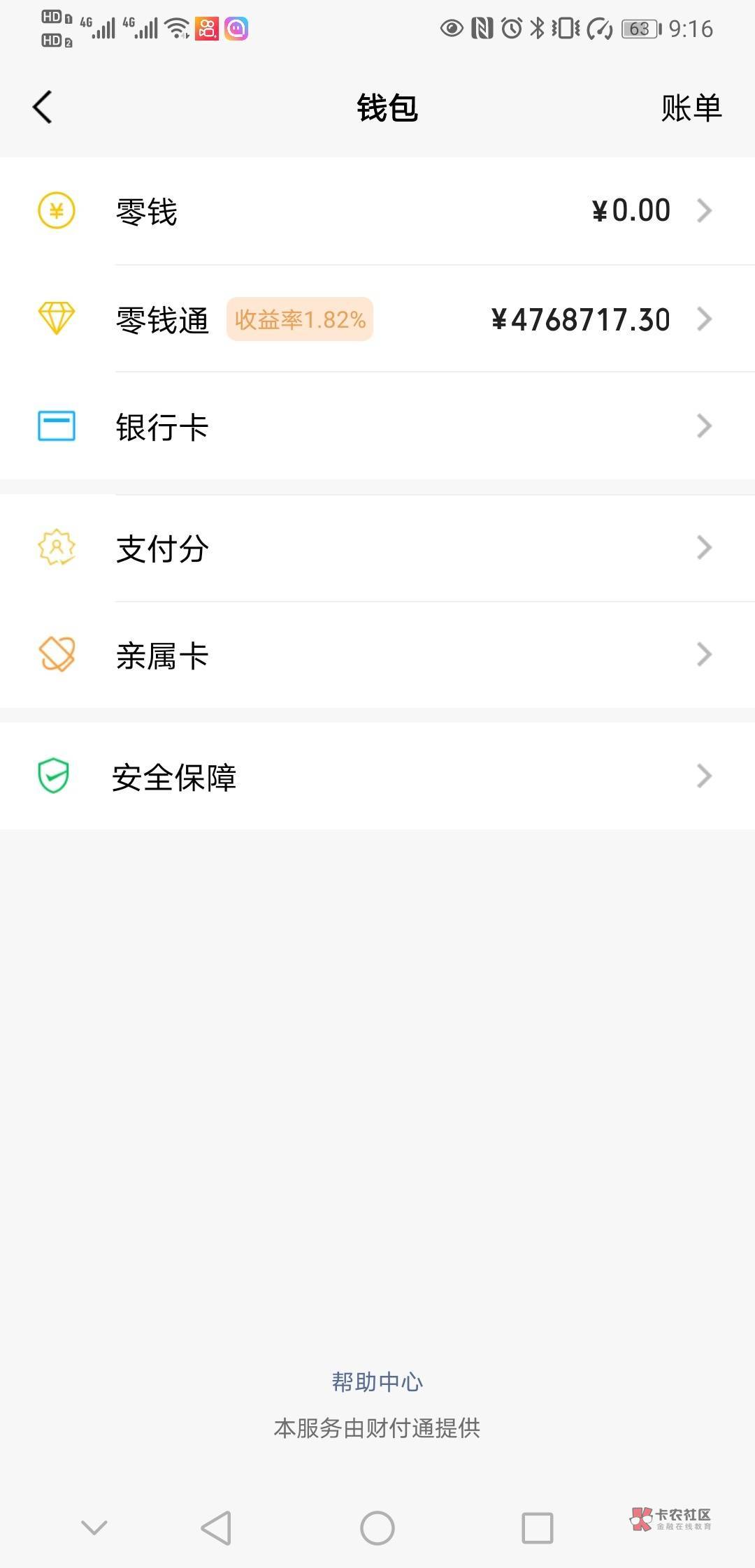
Task: Open 账单 in the top bar
Action: click(x=691, y=108)
